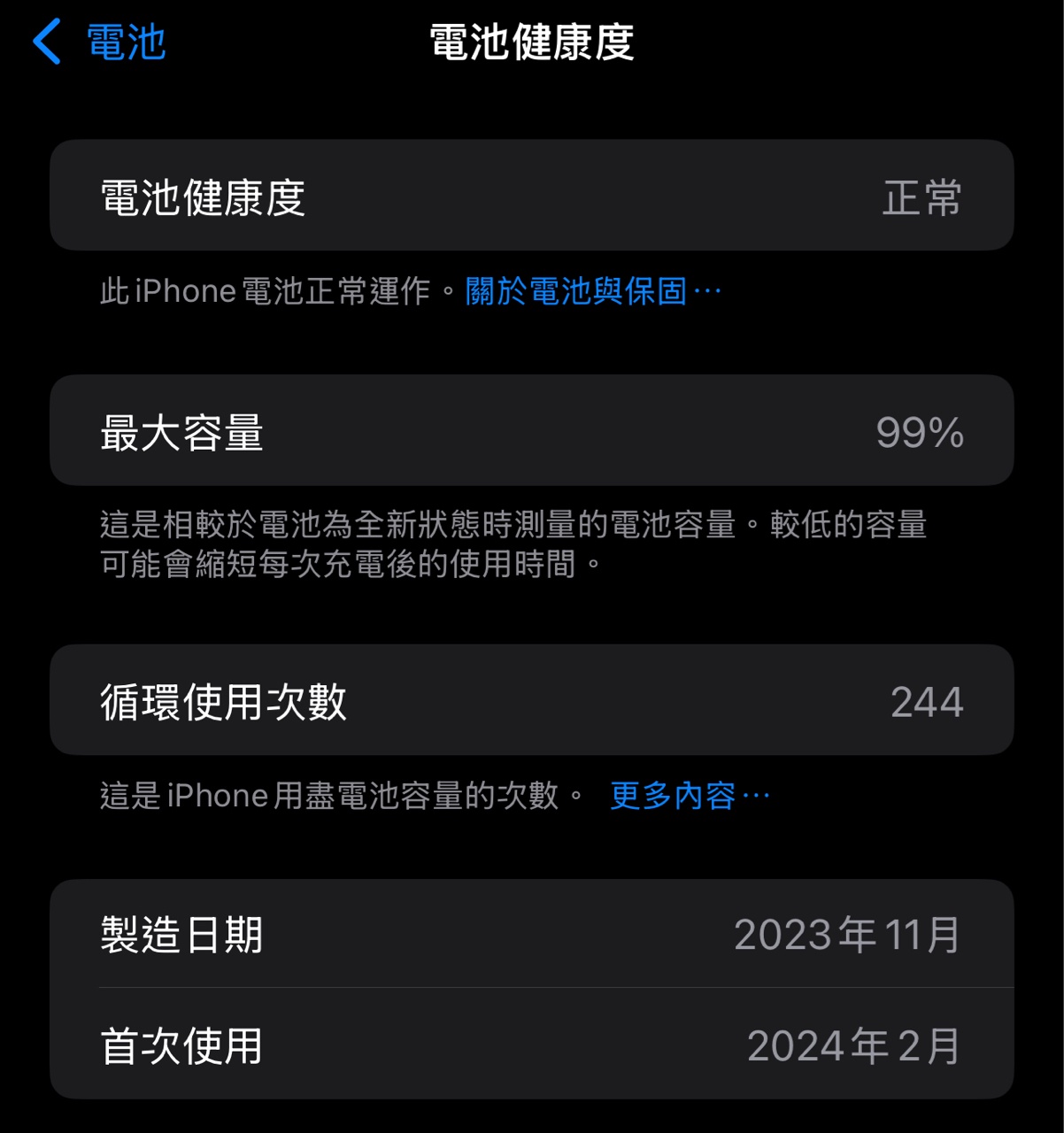Open the 關於電池與保固 link
Image resolution: width=1064 pixels, height=1133 pixels.
pyautogui.click(x=591, y=291)
